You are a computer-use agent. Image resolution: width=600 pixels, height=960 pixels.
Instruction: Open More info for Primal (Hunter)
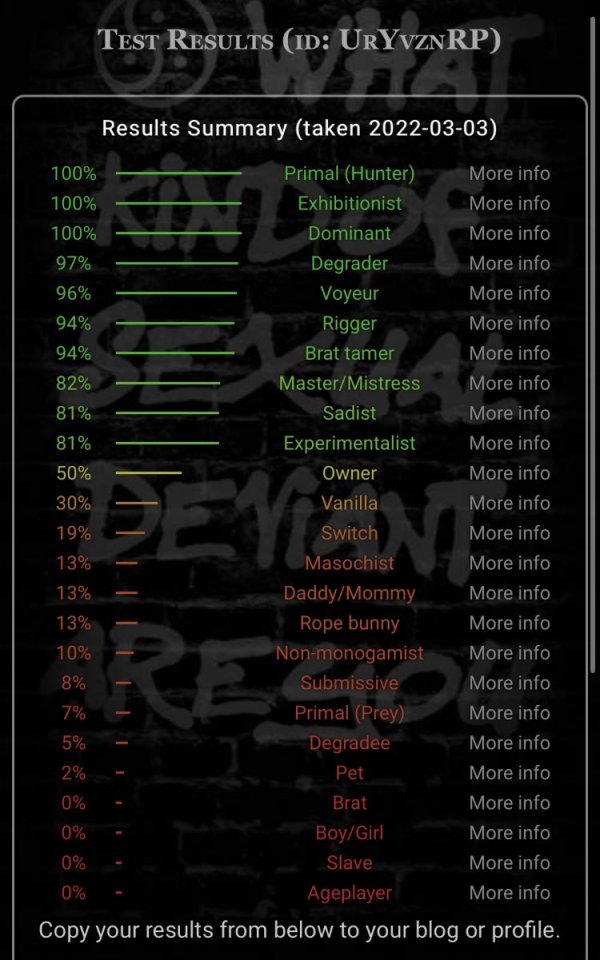click(509, 173)
